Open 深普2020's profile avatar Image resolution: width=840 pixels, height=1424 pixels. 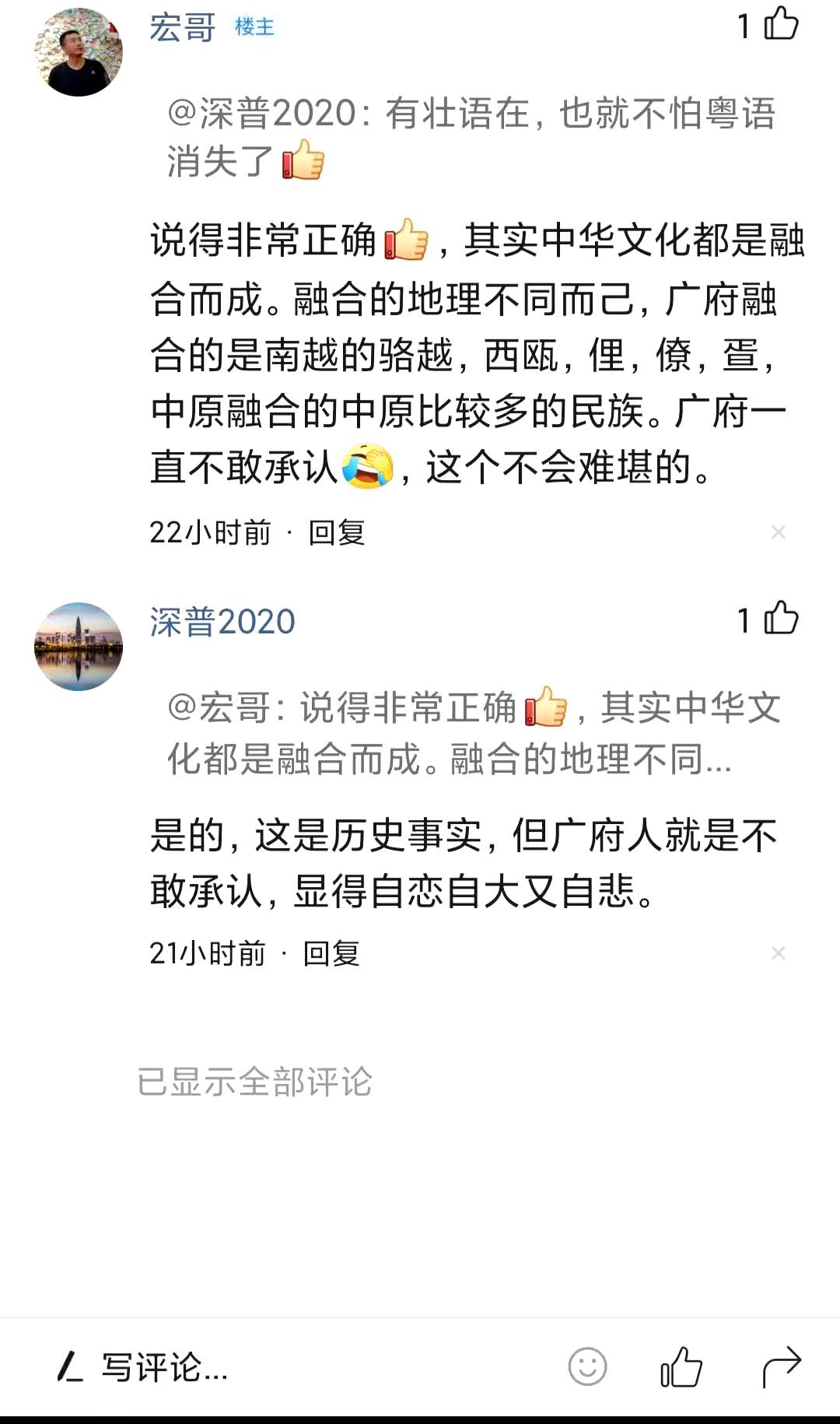pos(79,647)
